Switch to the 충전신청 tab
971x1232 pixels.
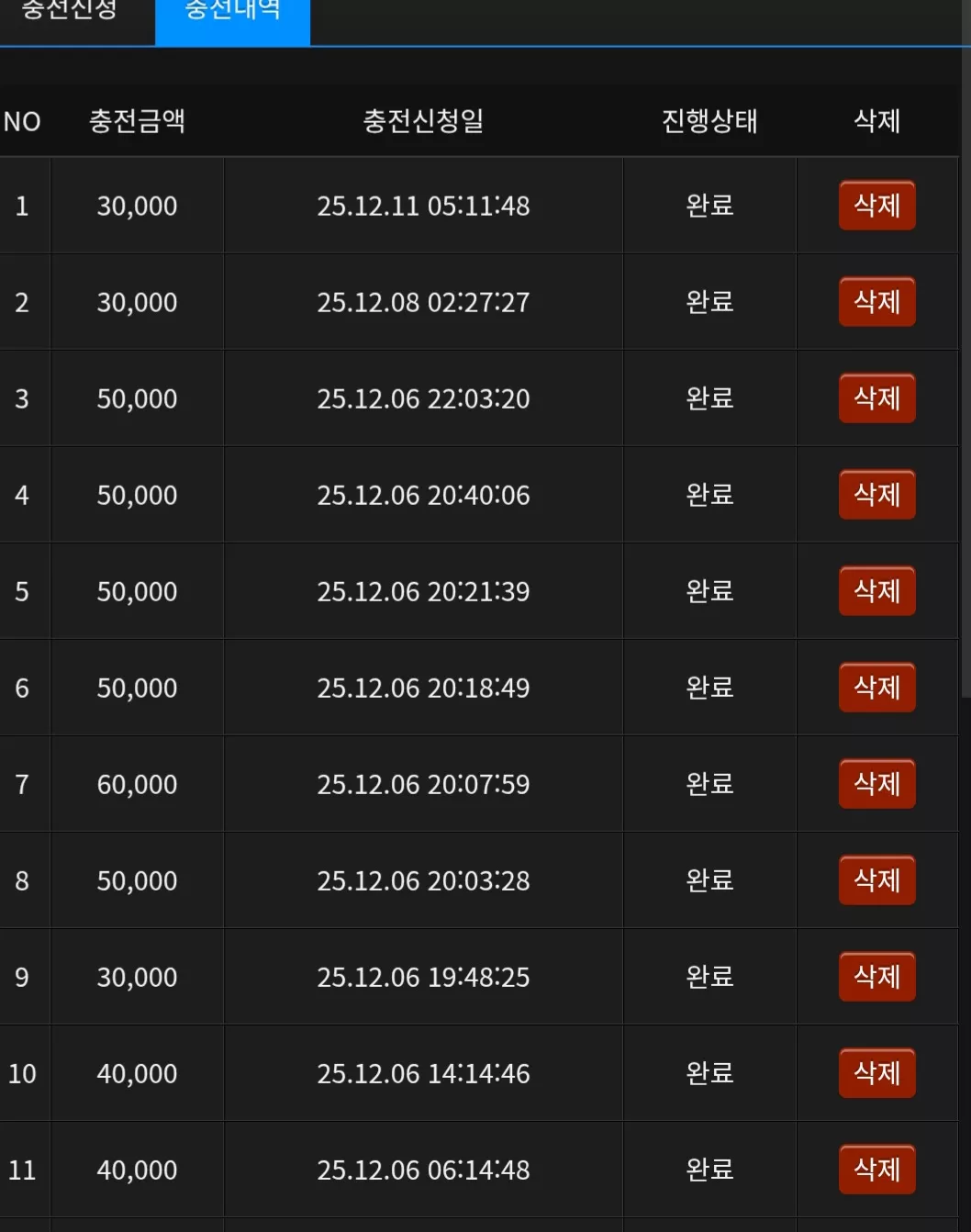click(70, 13)
